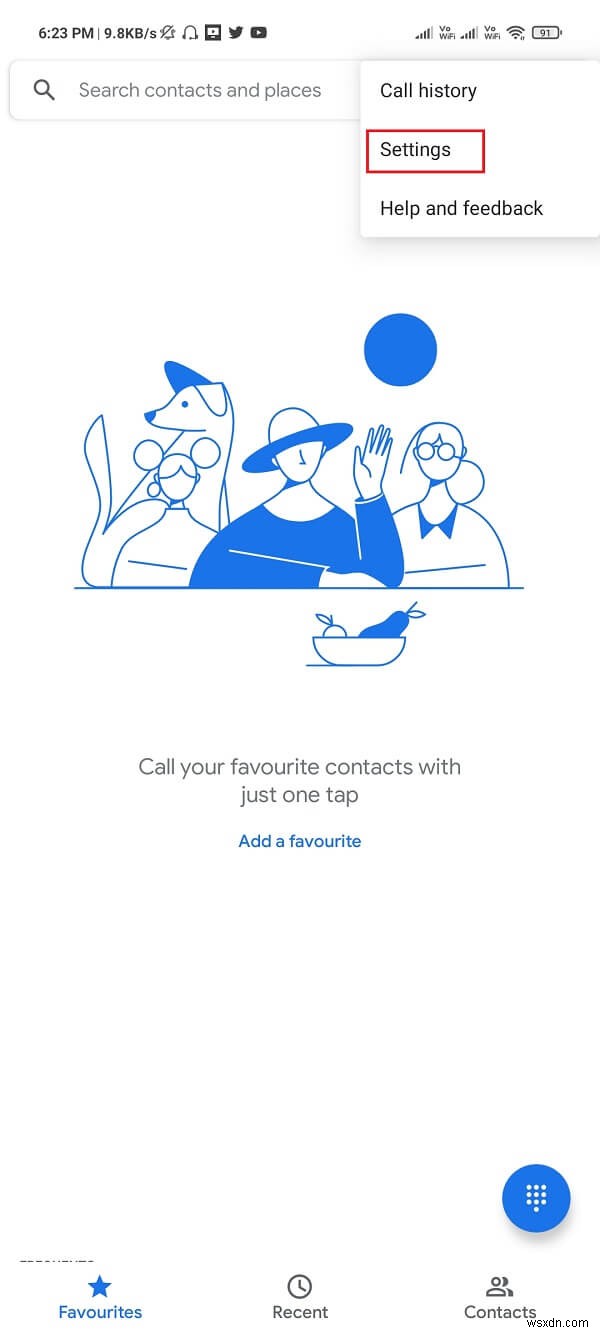Open Call history from the menu
Image resolution: width=600 pixels, height=1333 pixels.
(x=428, y=91)
